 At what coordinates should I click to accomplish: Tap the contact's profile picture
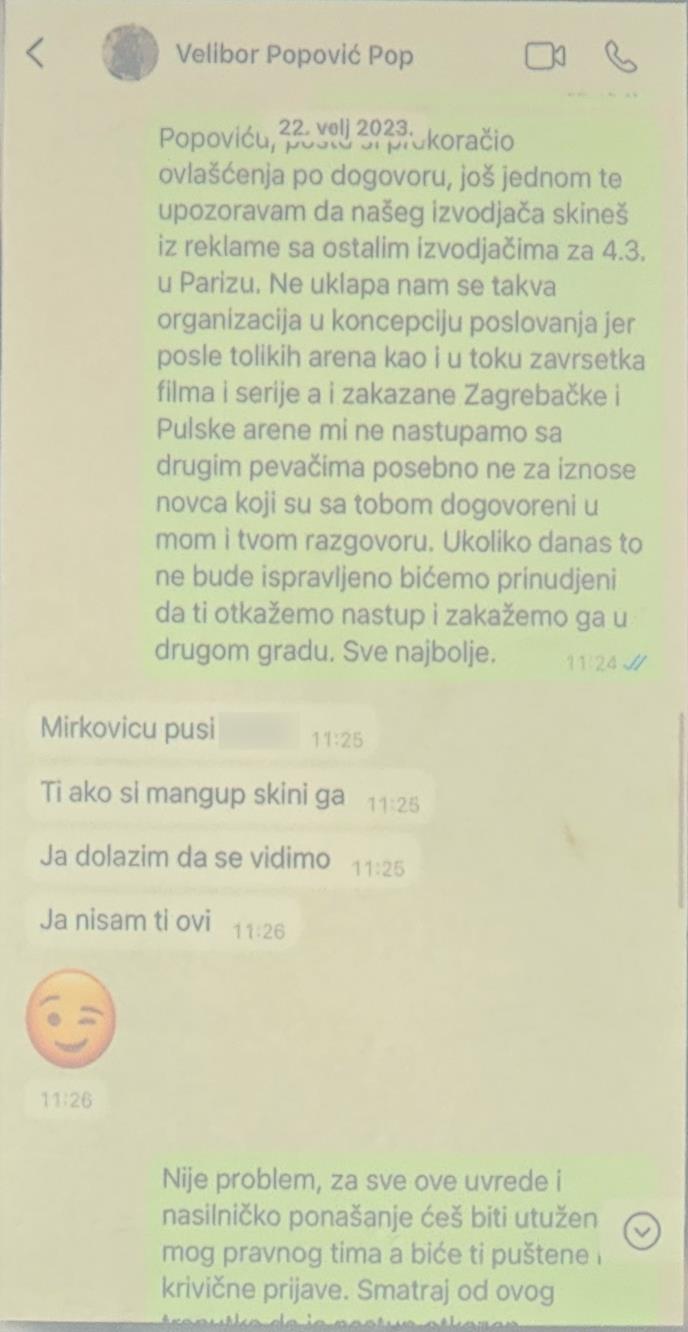tap(130, 53)
